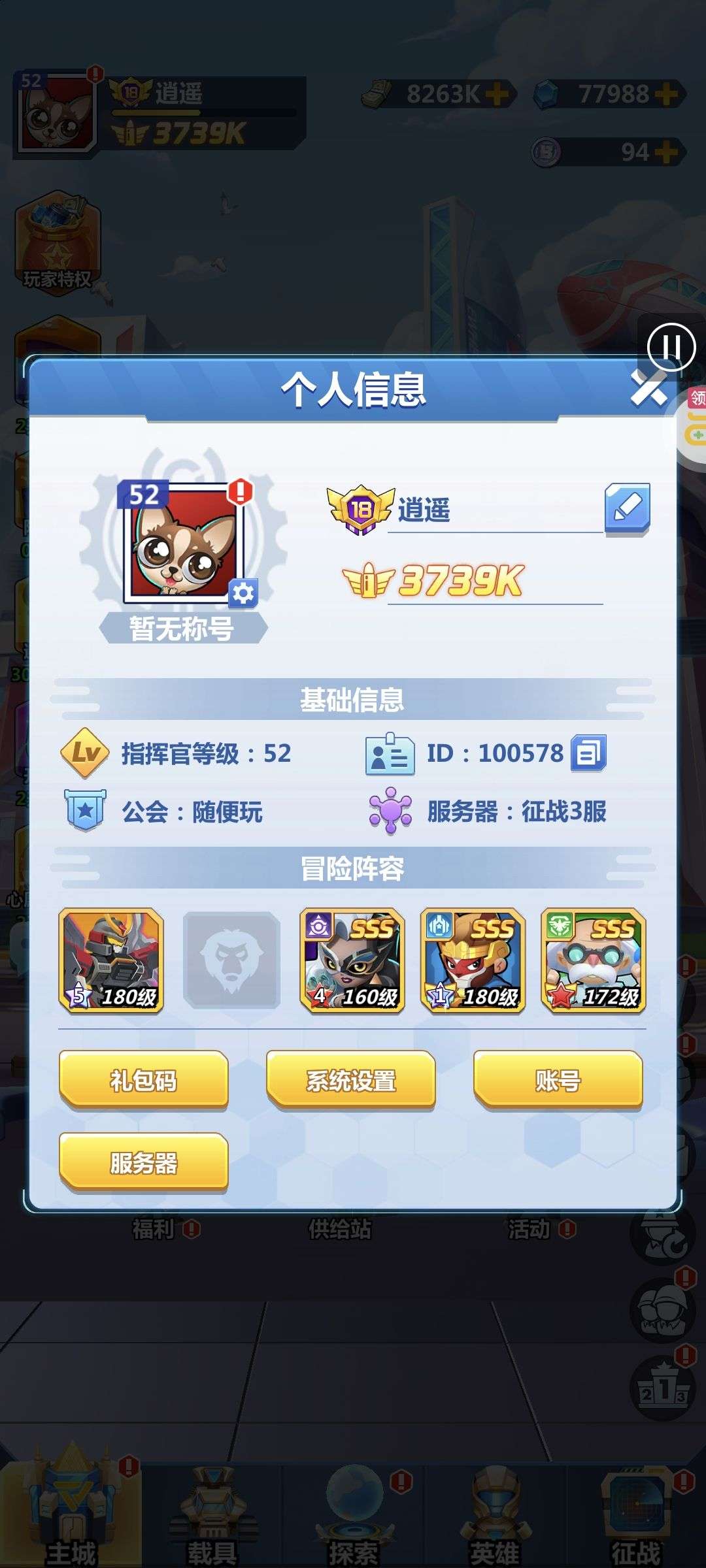Open the 账号 account button
This screenshot has height=1568, width=706.
point(558,1081)
